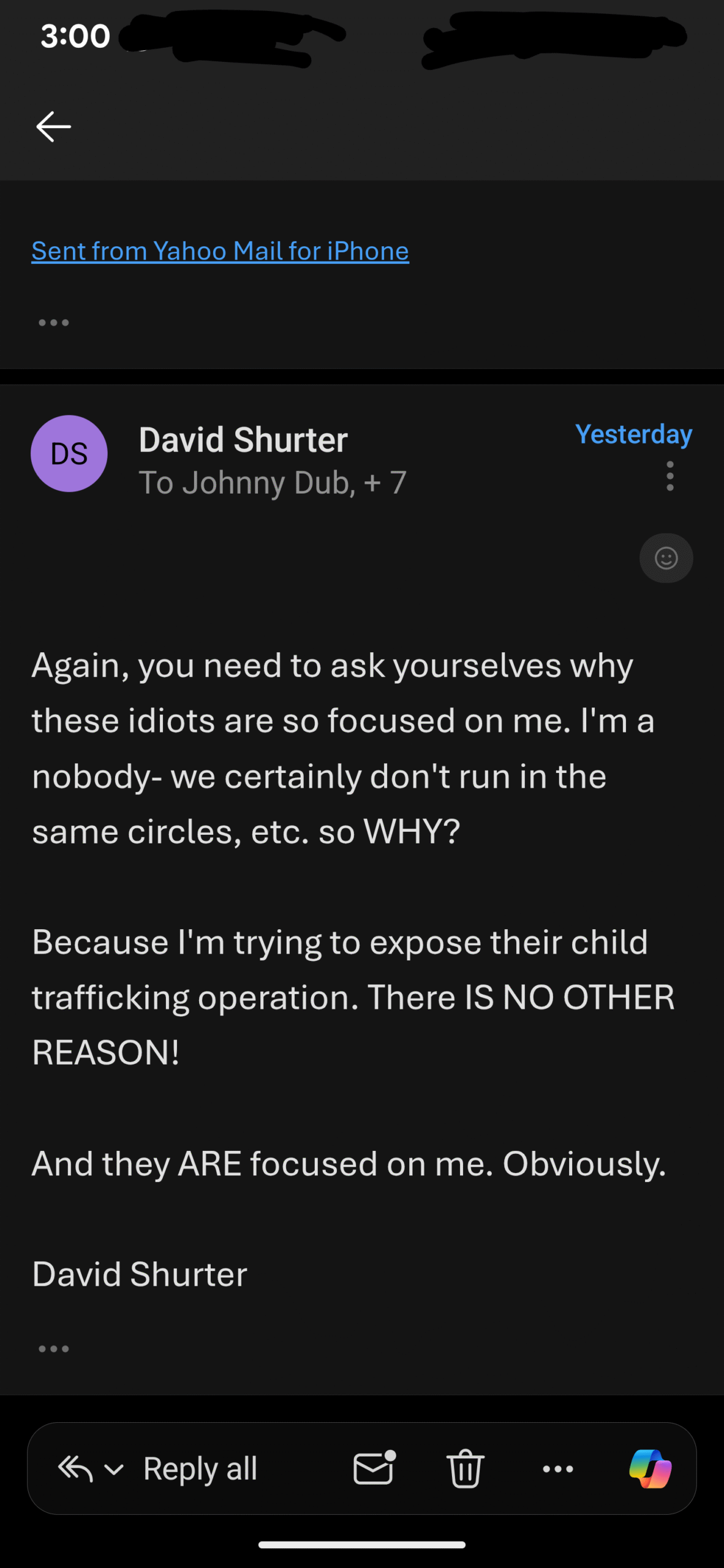Image resolution: width=724 pixels, height=1568 pixels.
Task: Add an emoji reaction to the email
Action: tap(666, 558)
